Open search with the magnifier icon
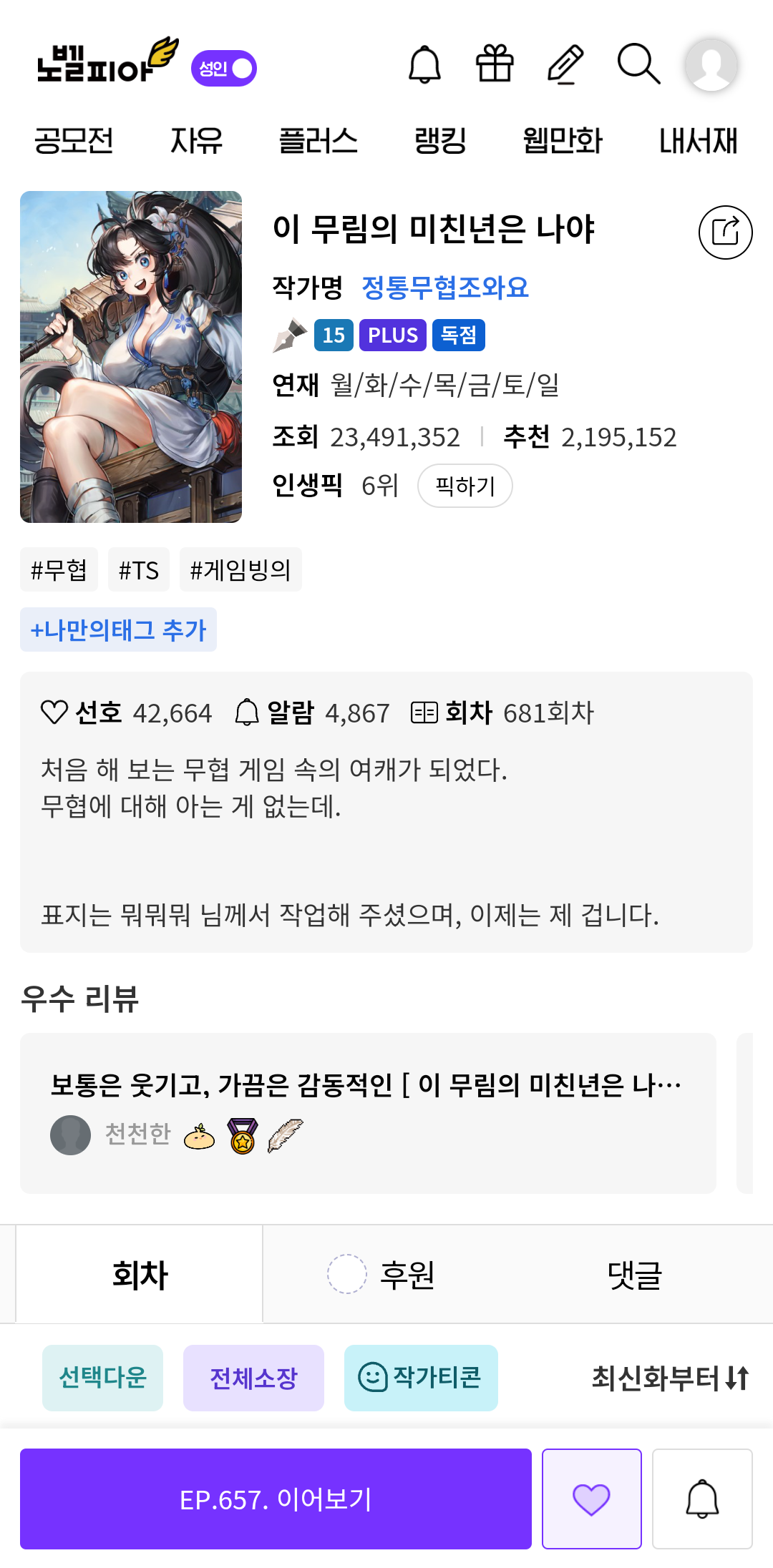 638,64
